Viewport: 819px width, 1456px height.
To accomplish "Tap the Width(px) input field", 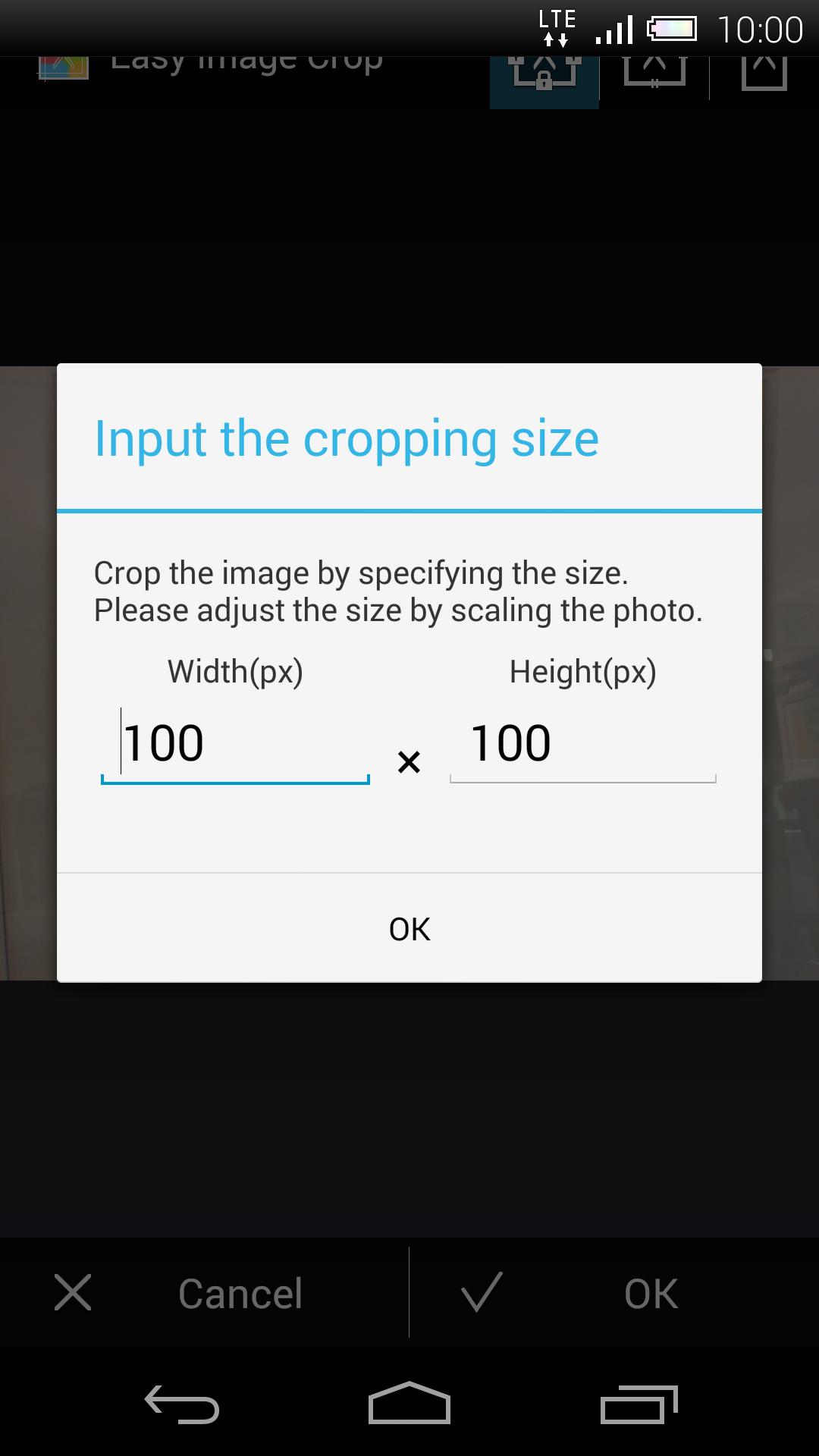I will [x=235, y=744].
